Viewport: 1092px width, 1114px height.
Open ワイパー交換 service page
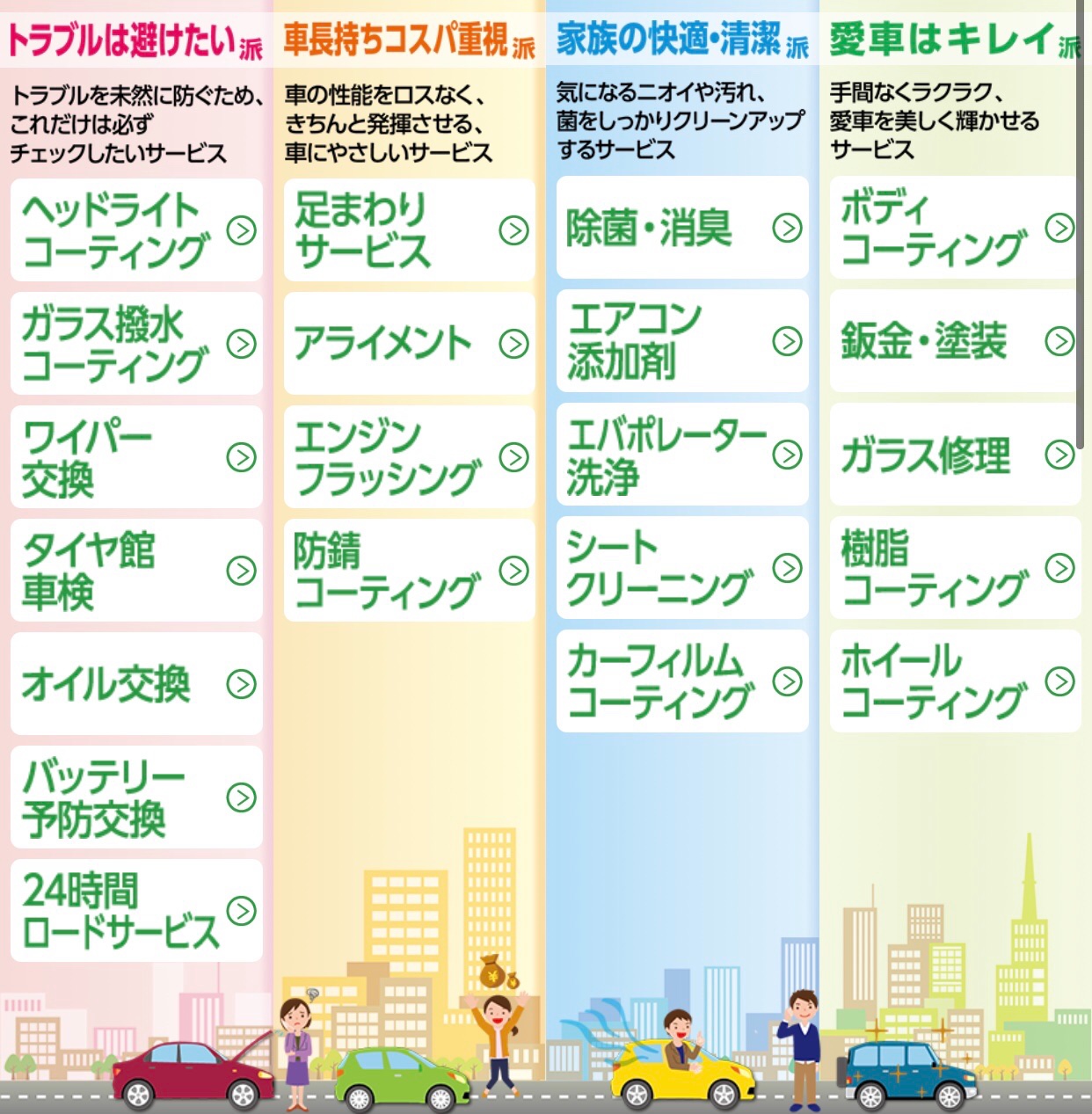(x=136, y=457)
